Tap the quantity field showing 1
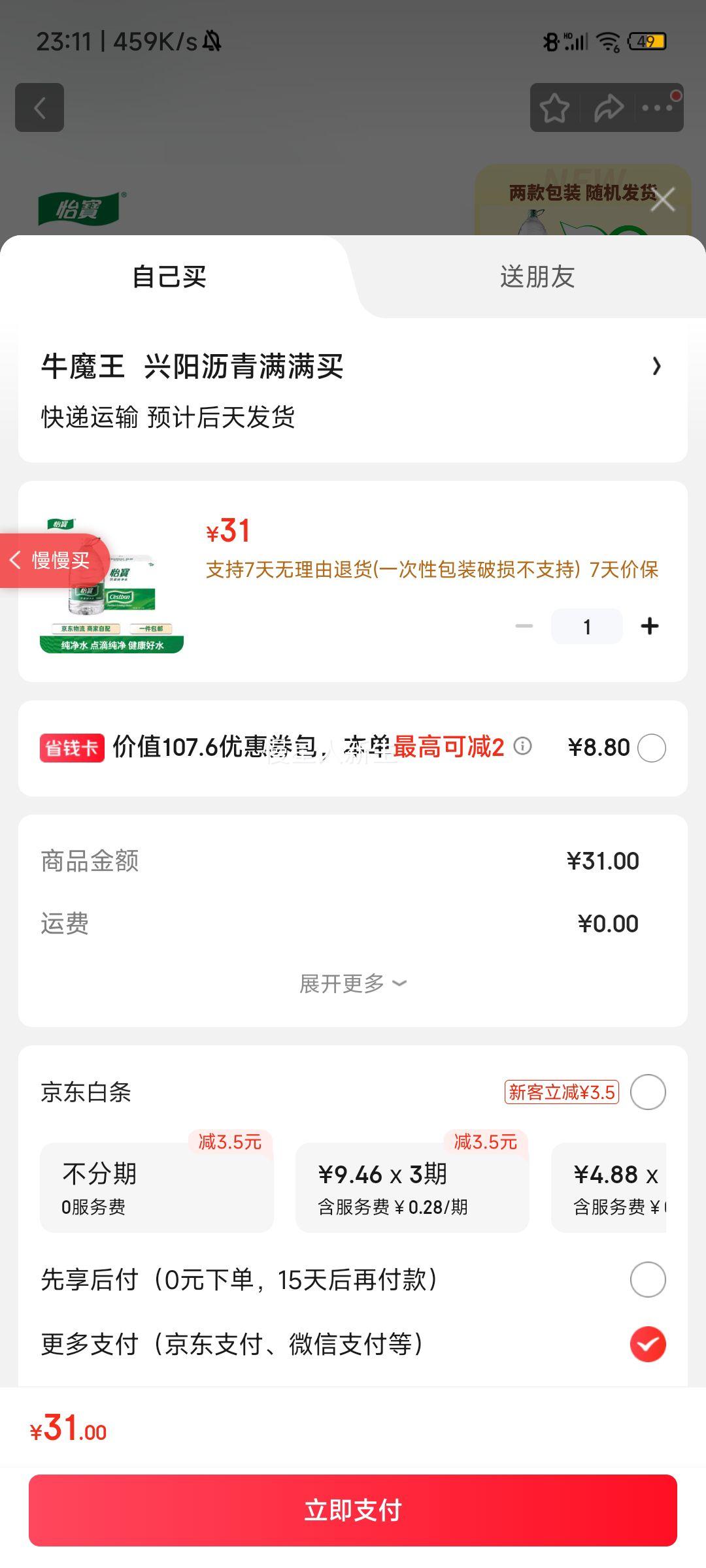Image resolution: width=706 pixels, height=1568 pixels. pos(586,627)
